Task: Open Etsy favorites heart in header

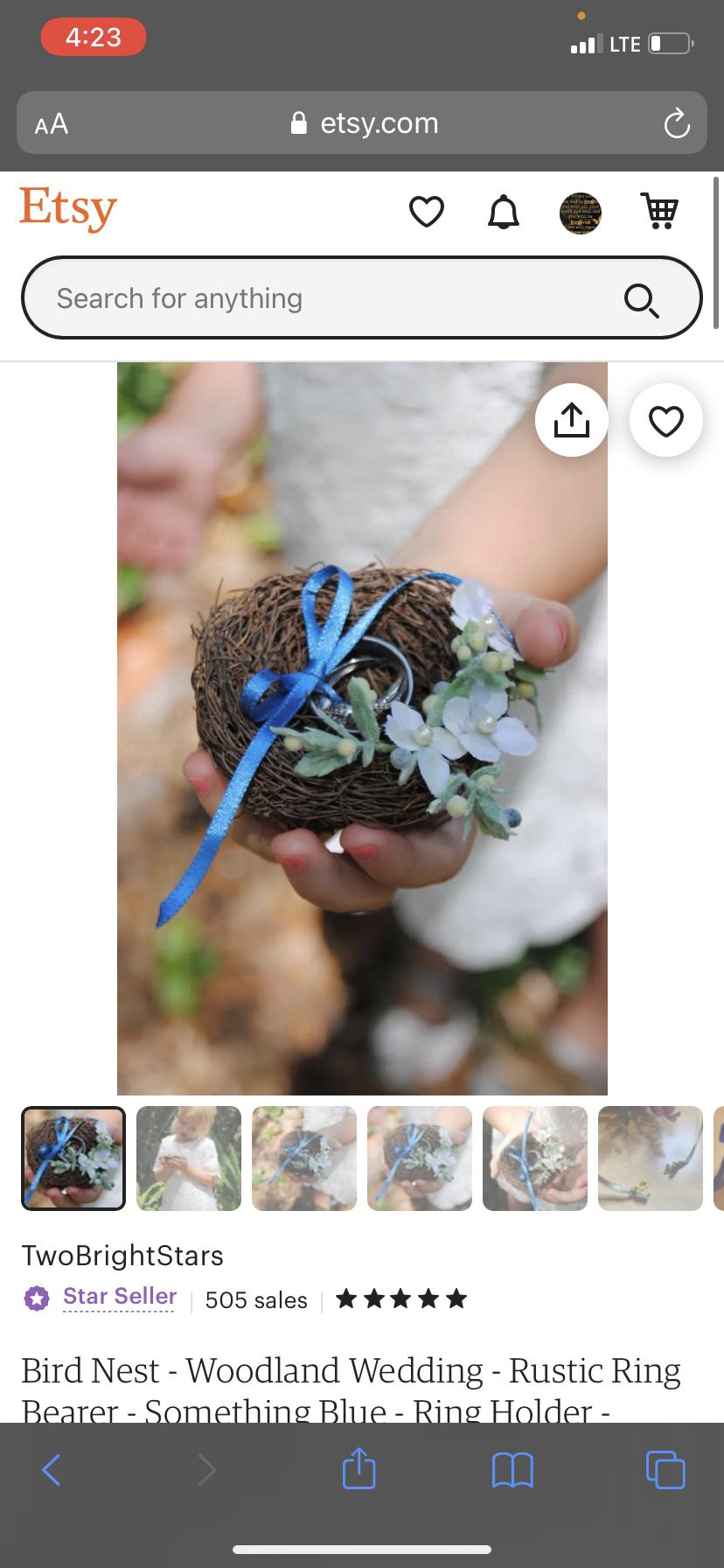Action: point(427,211)
